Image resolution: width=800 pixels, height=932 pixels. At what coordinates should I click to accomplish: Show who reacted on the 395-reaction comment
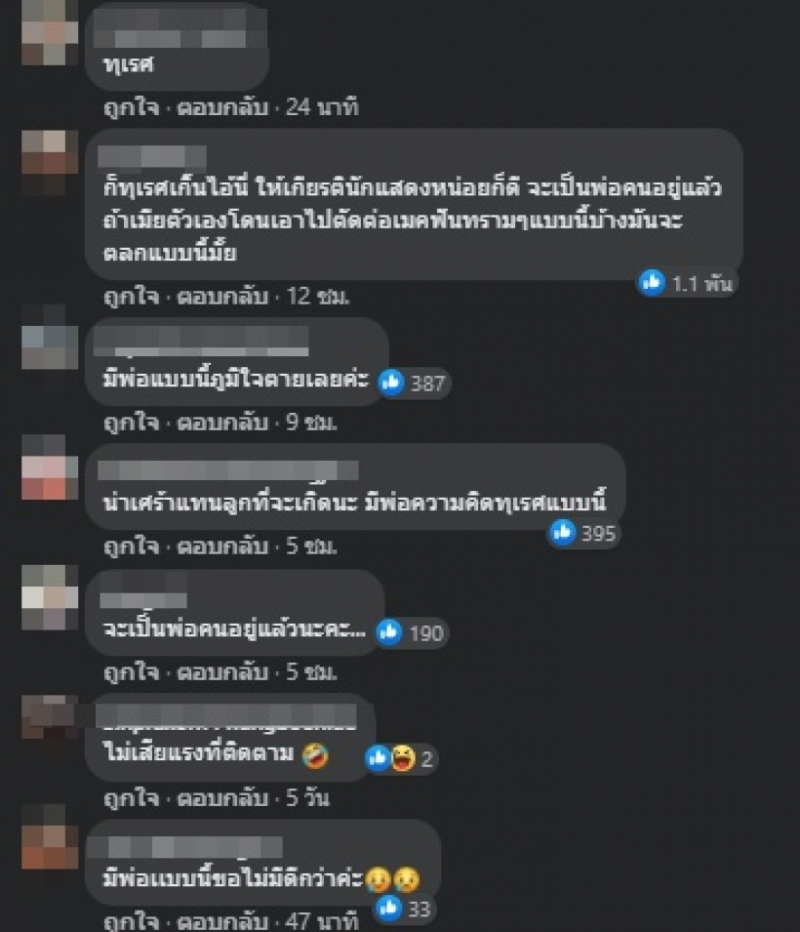click(x=584, y=534)
